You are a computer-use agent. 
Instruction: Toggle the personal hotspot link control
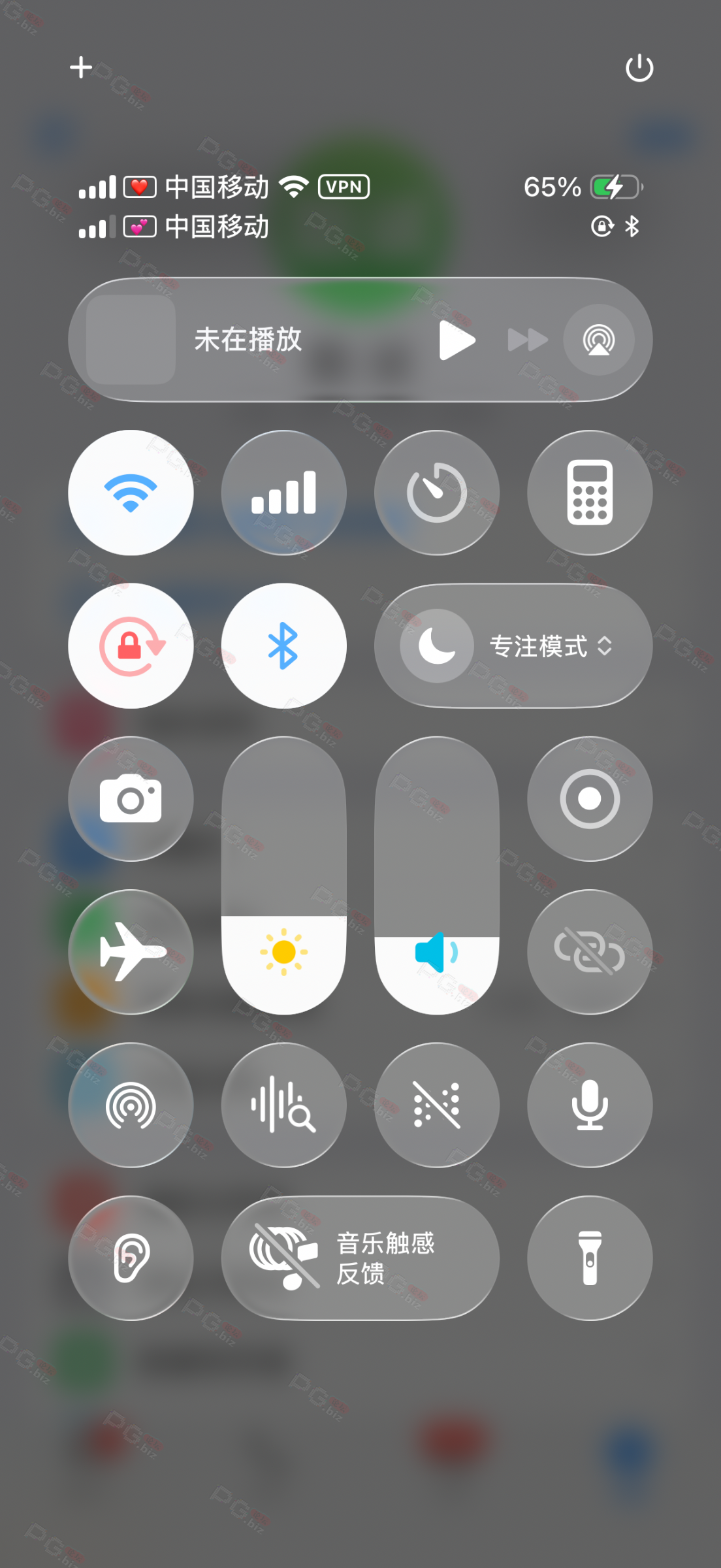[589, 951]
